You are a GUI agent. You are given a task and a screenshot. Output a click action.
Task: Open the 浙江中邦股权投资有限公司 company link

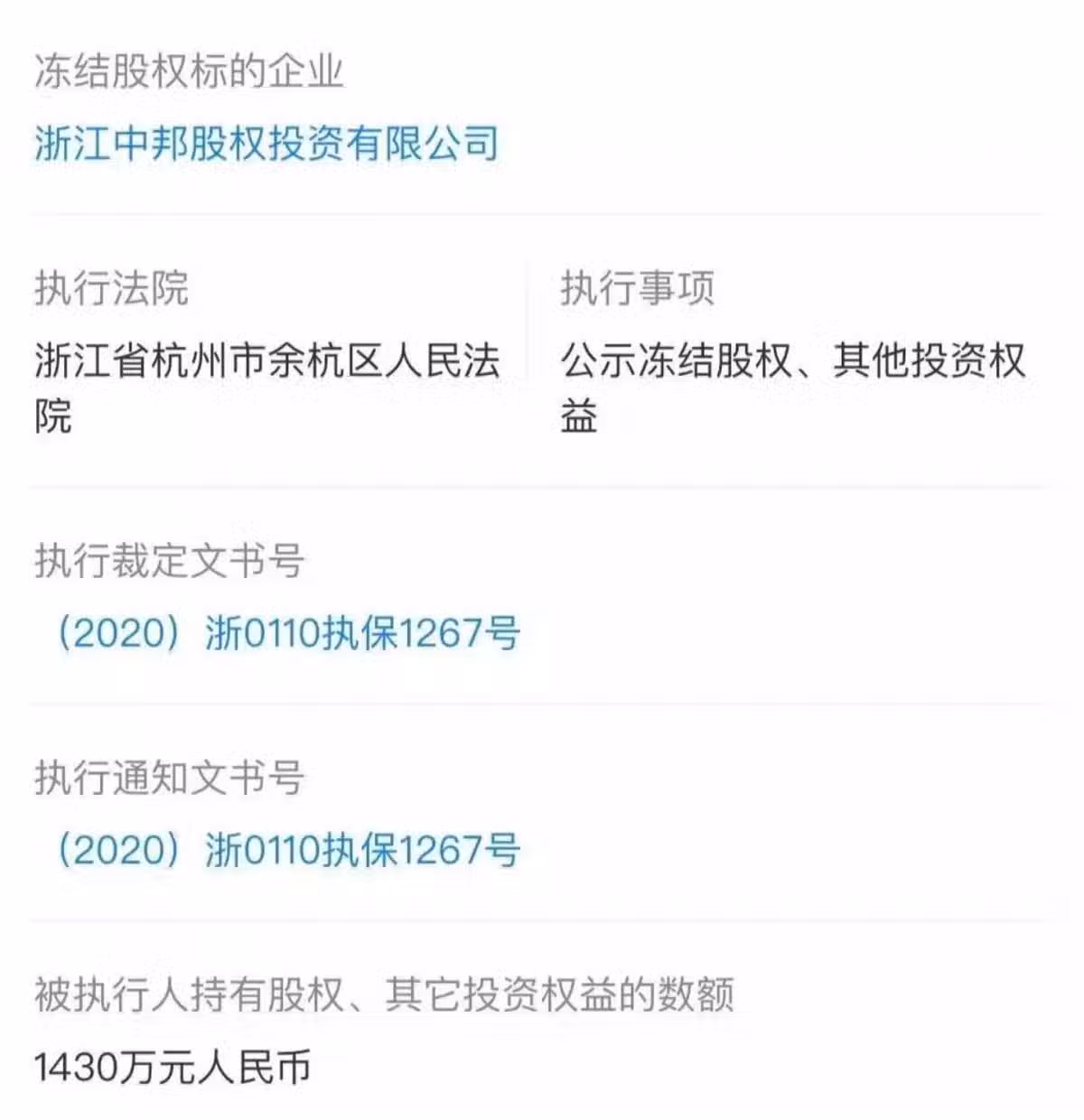[266, 144]
